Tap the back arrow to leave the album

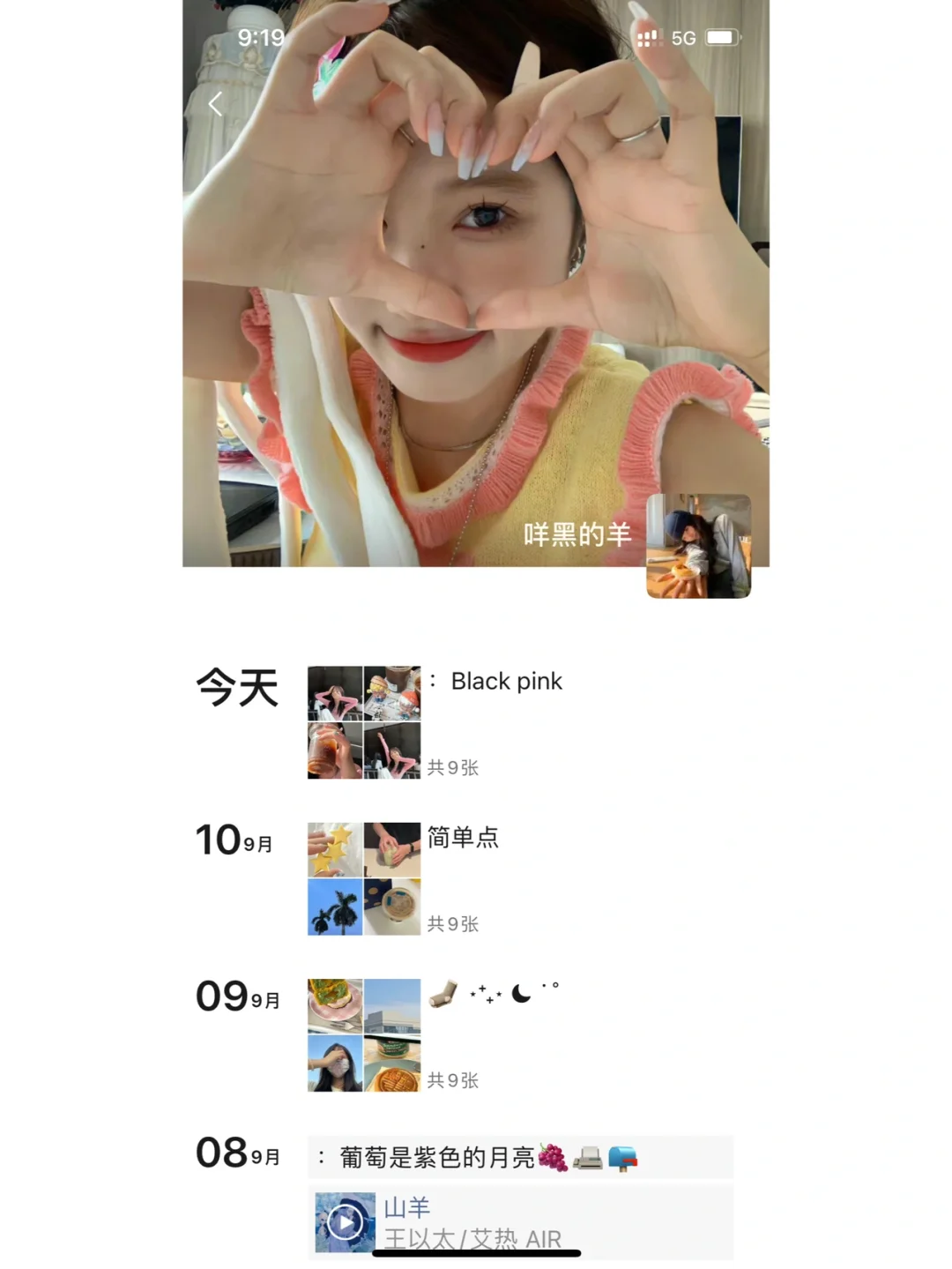(x=214, y=103)
